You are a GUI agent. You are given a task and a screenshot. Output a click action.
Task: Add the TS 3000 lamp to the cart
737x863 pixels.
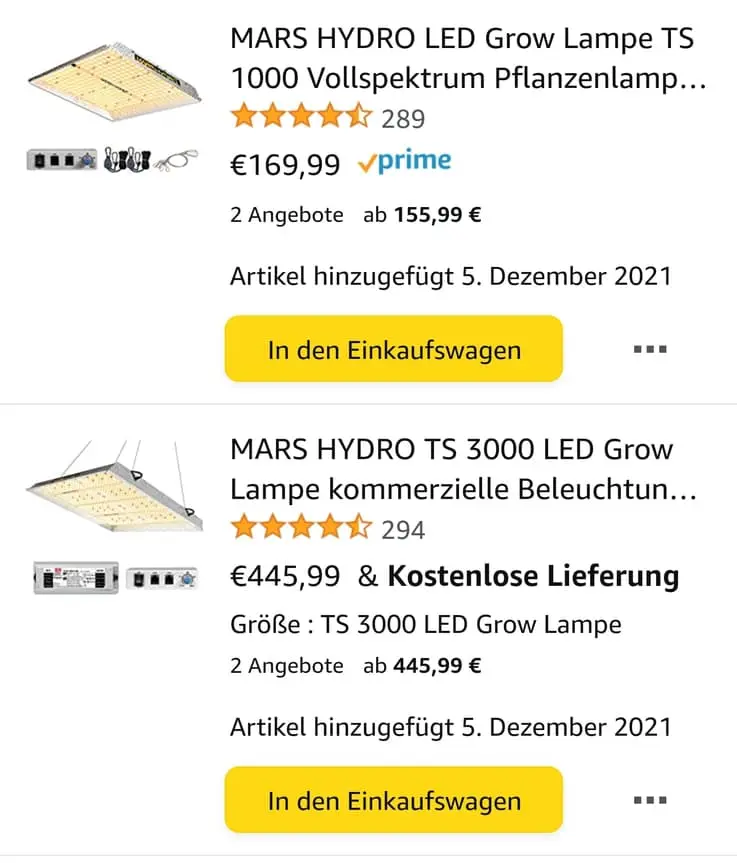[393, 800]
